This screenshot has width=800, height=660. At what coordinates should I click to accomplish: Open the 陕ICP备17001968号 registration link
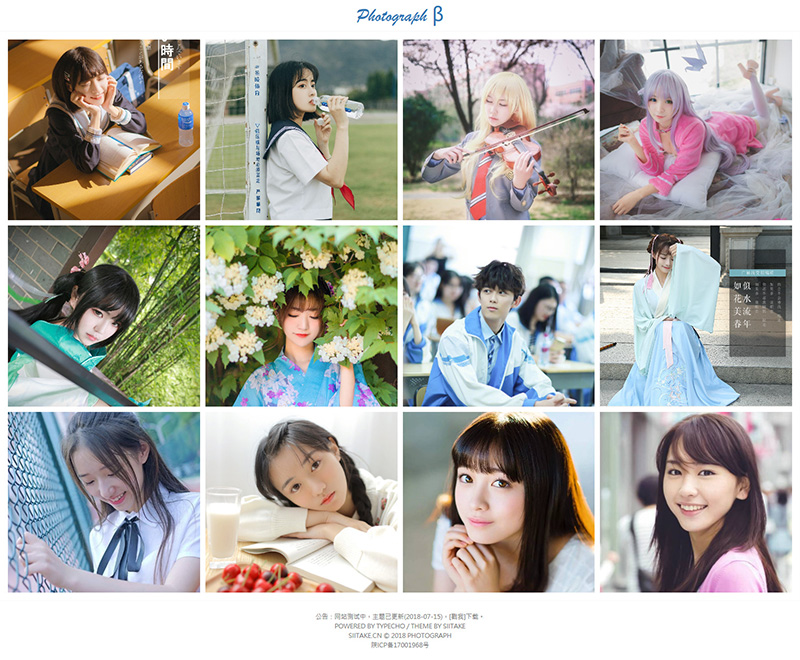(399, 645)
